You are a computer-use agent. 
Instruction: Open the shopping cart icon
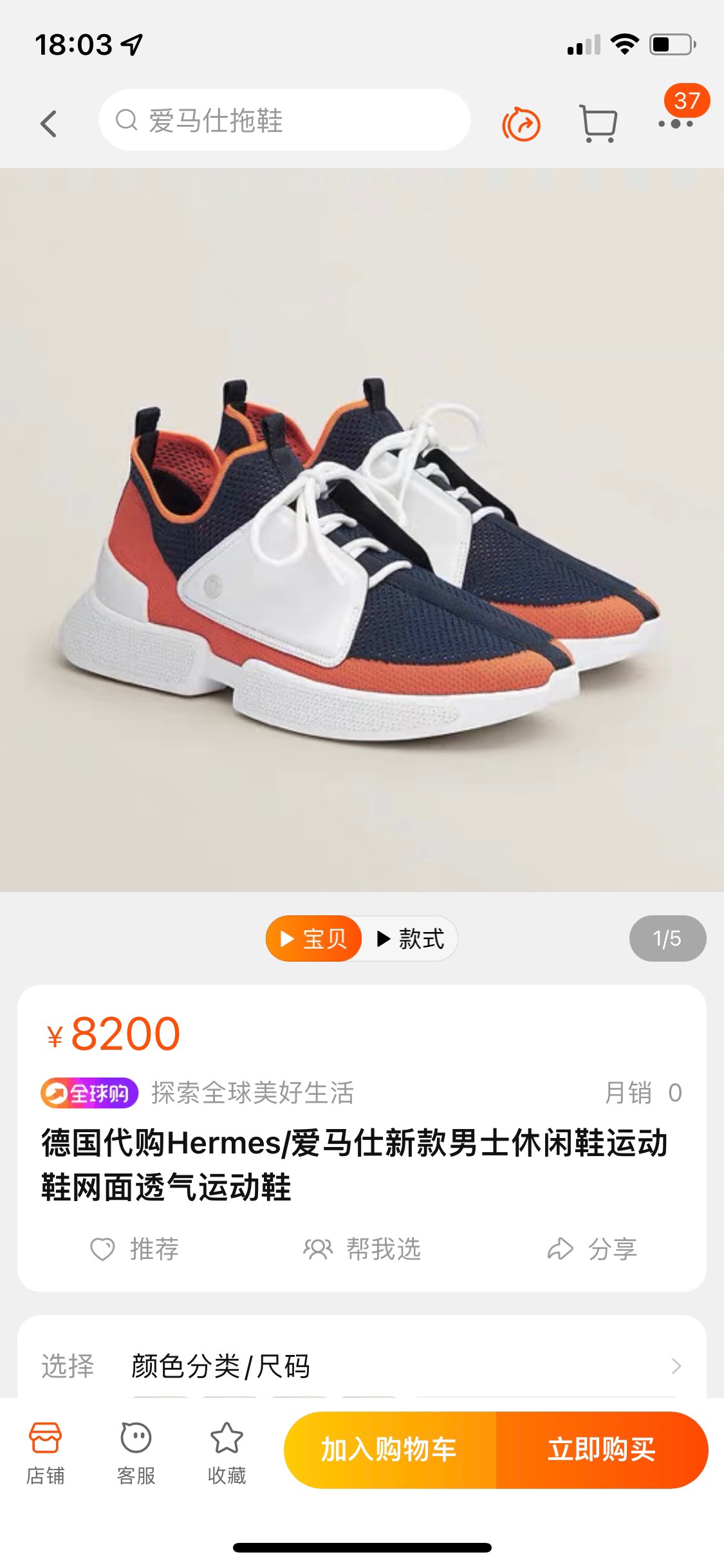(x=599, y=122)
